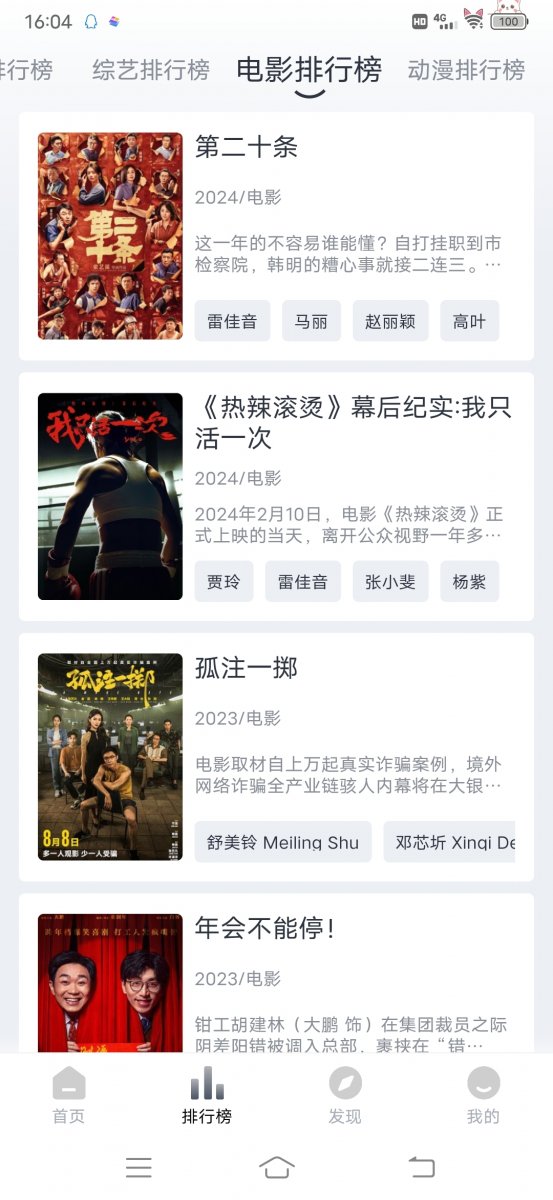Open the 年会不能停！ movie card
The image size is (553, 1200).
(x=276, y=974)
